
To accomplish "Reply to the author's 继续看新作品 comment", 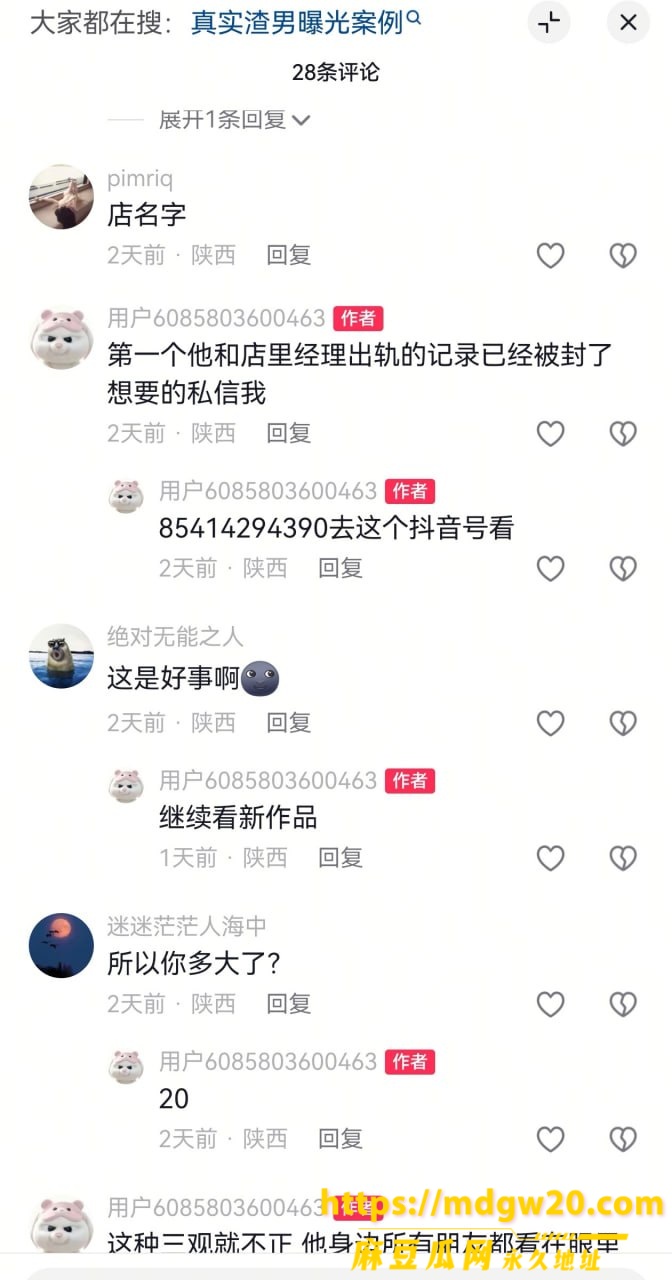I will (x=340, y=857).
